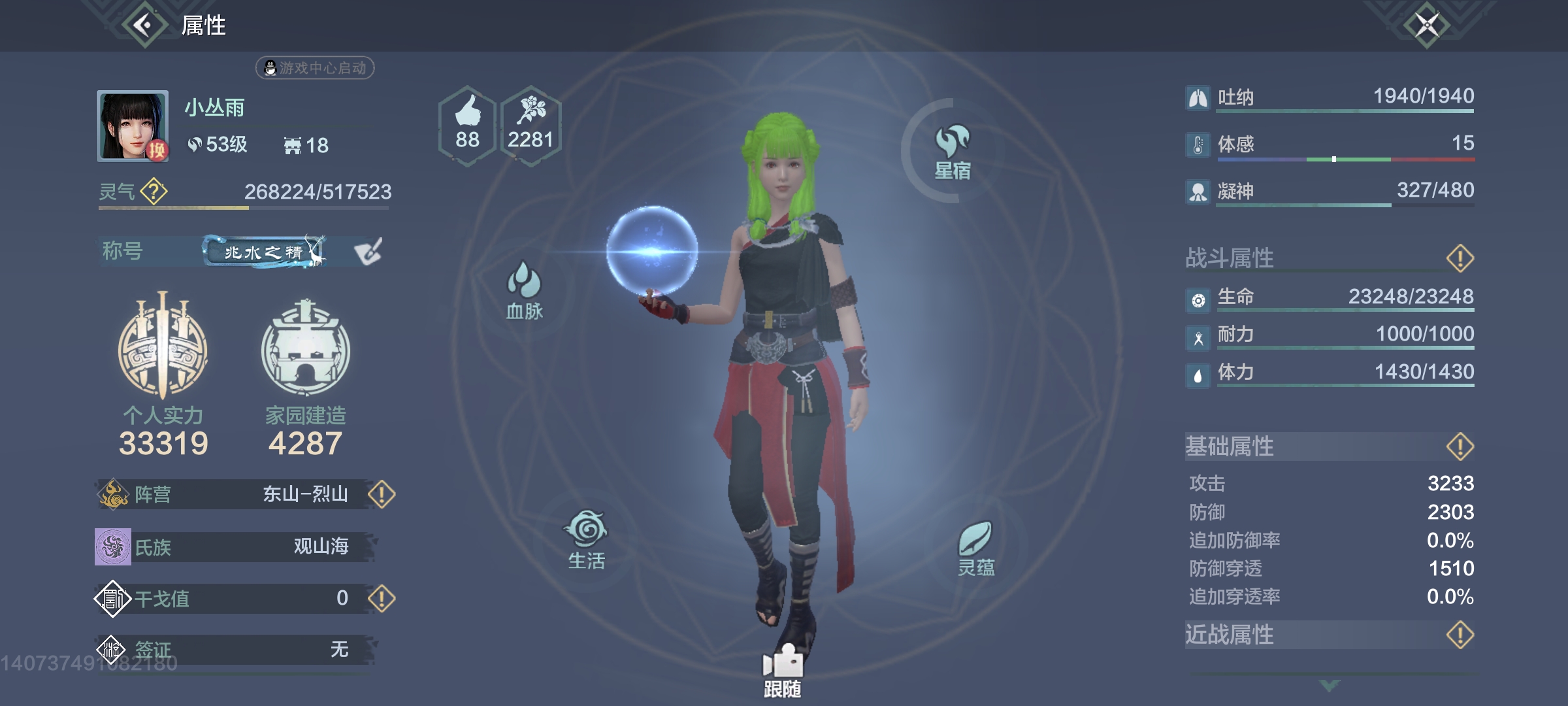The height and width of the screenshot is (706, 1568).
Task: Open the 血脉 menu
Action: (x=524, y=291)
